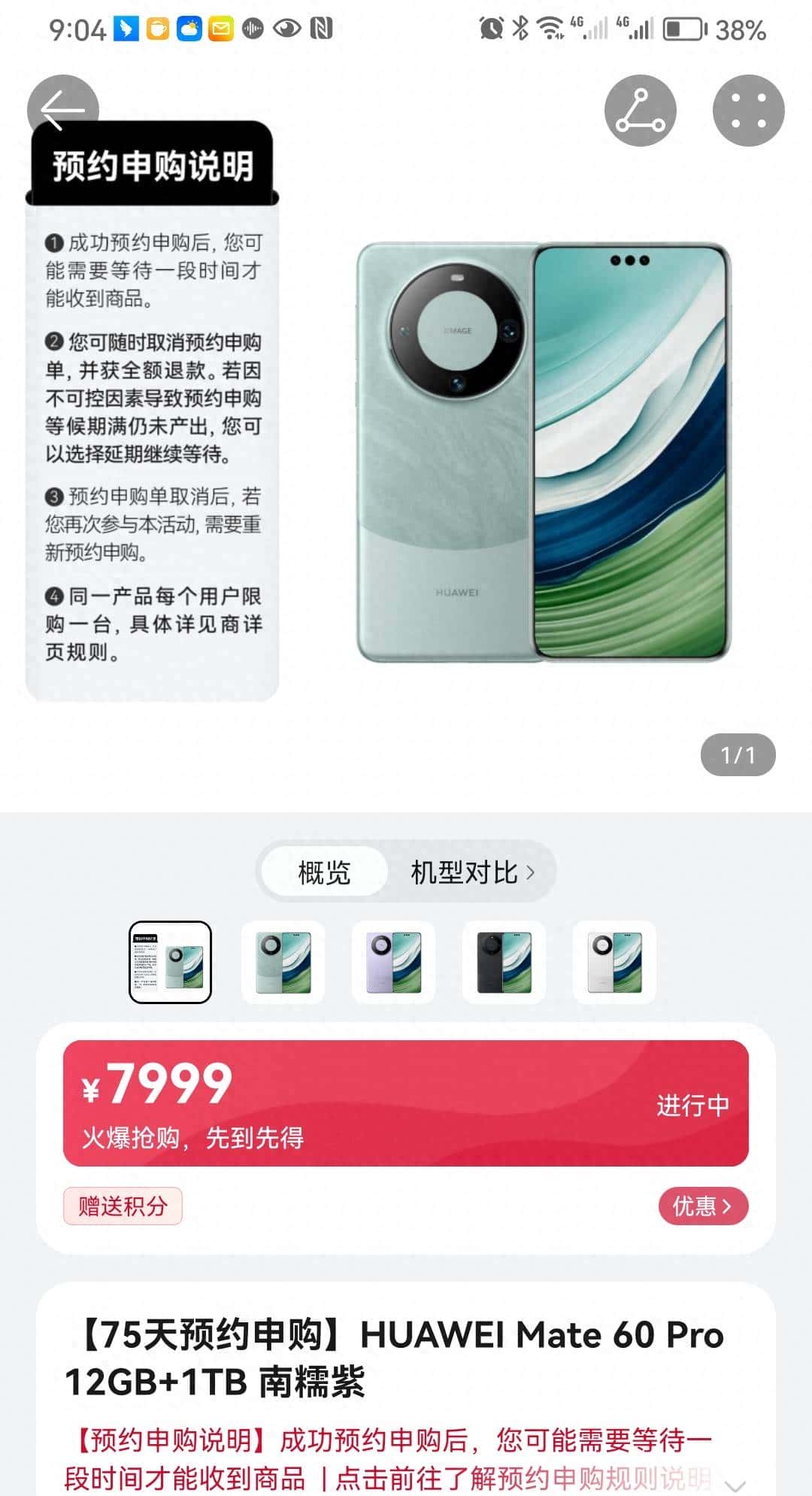
Task: Open the main product image
Action: [x=541, y=451]
